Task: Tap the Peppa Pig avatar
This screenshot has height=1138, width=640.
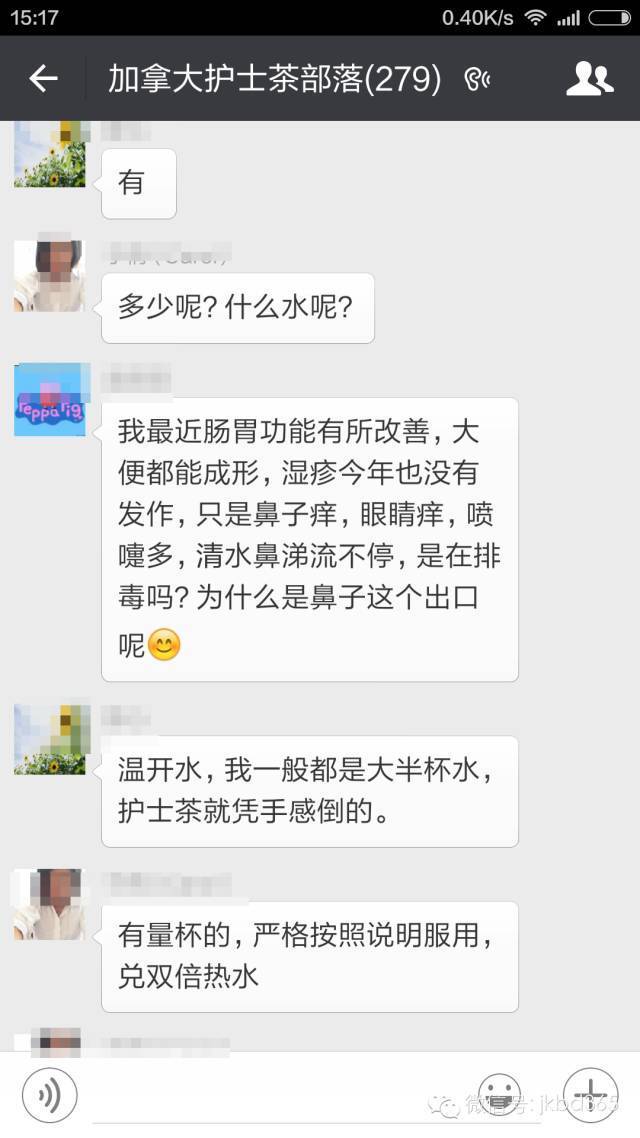Action: [51, 400]
